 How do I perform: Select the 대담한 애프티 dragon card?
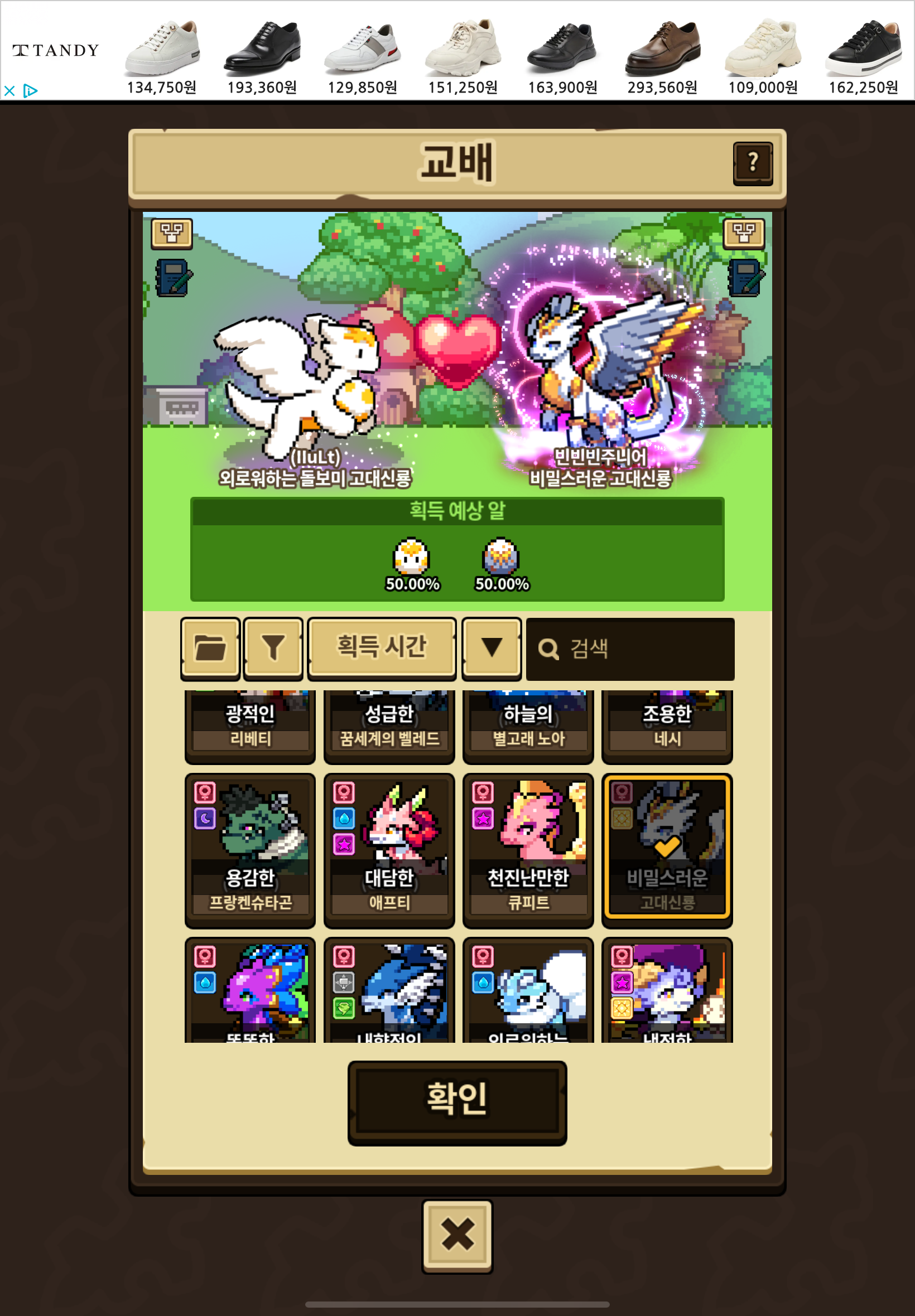click(x=389, y=850)
